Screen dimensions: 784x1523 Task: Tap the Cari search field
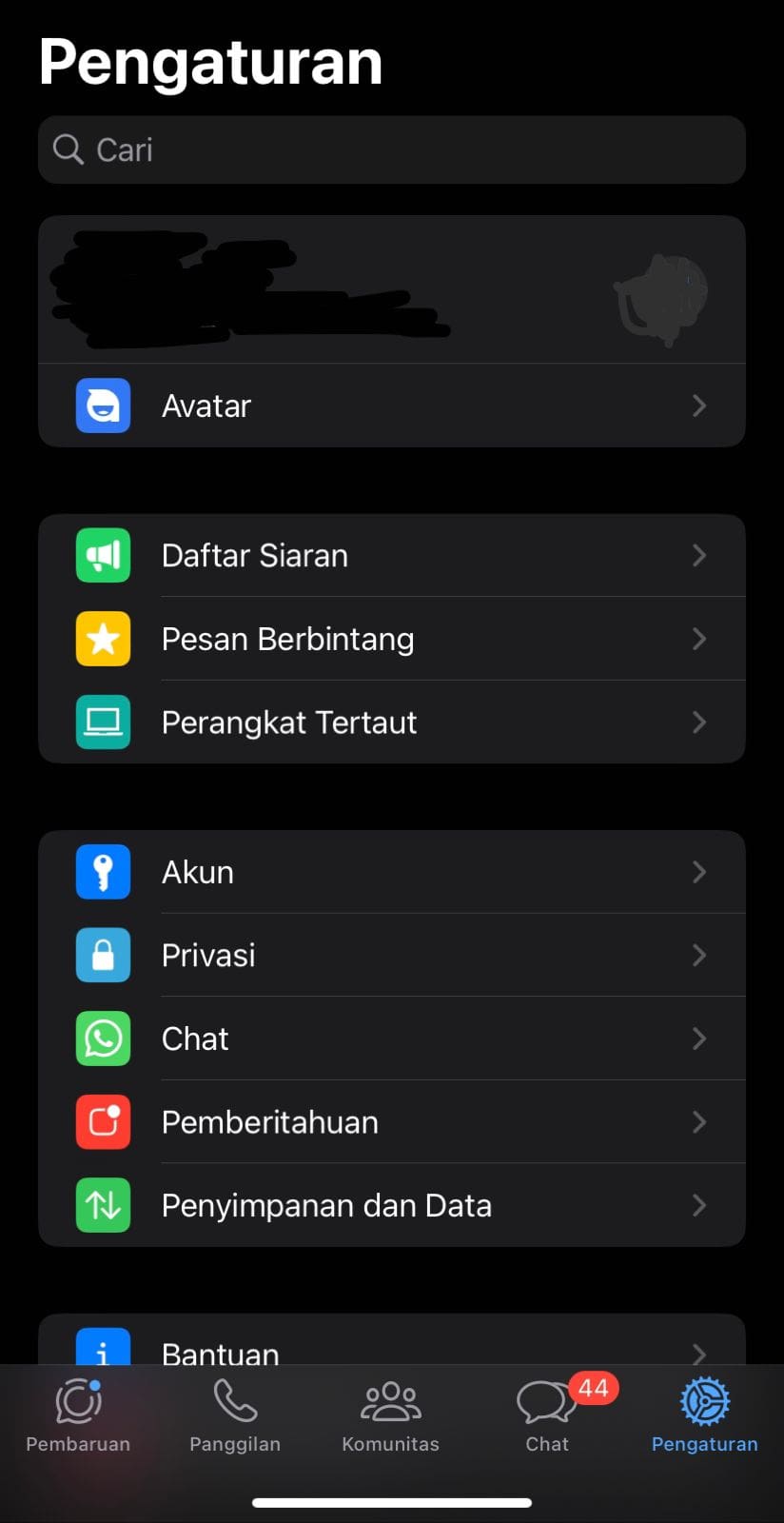[x=391, y=149]
